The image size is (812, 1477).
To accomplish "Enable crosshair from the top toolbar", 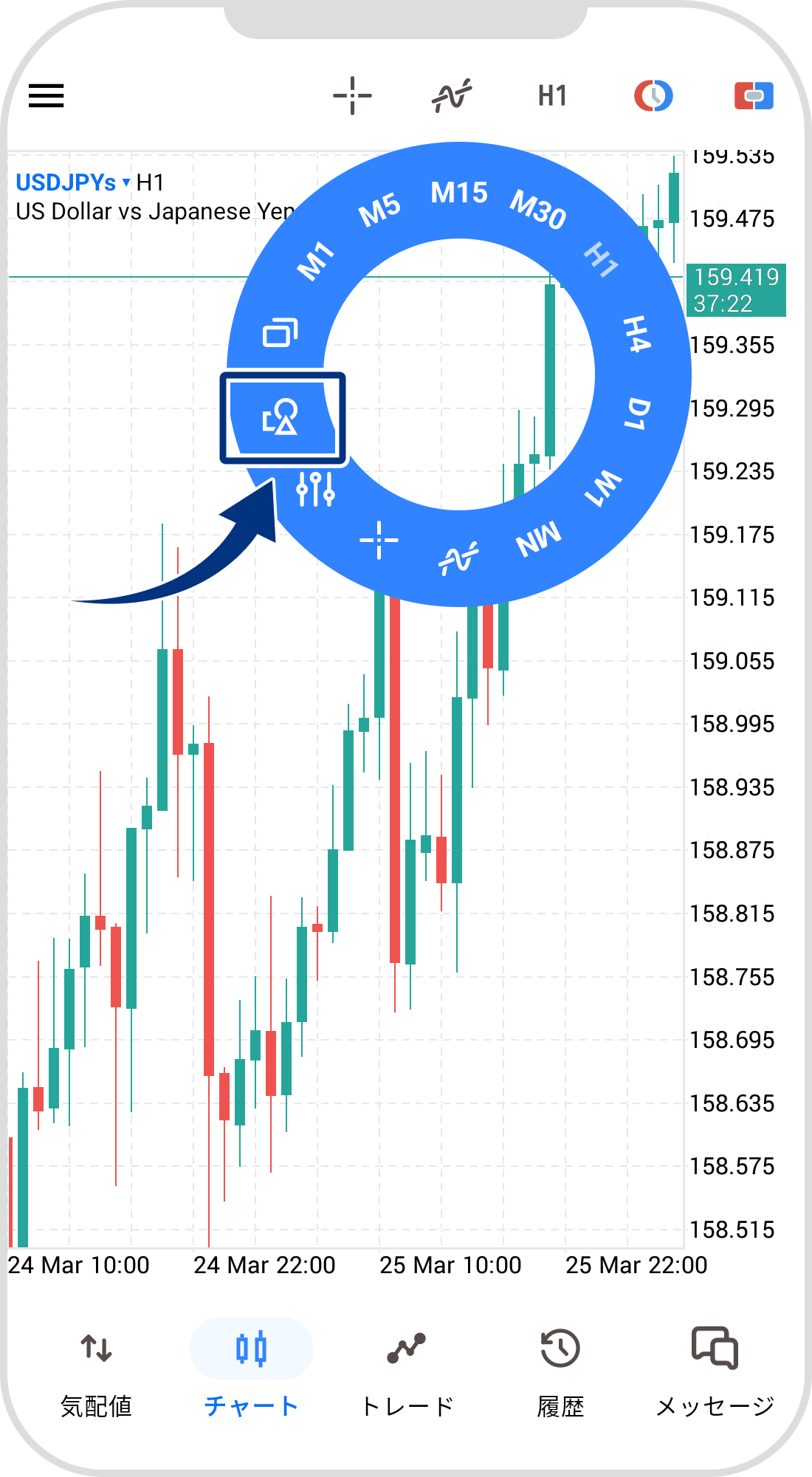I will tap(352, 96).
